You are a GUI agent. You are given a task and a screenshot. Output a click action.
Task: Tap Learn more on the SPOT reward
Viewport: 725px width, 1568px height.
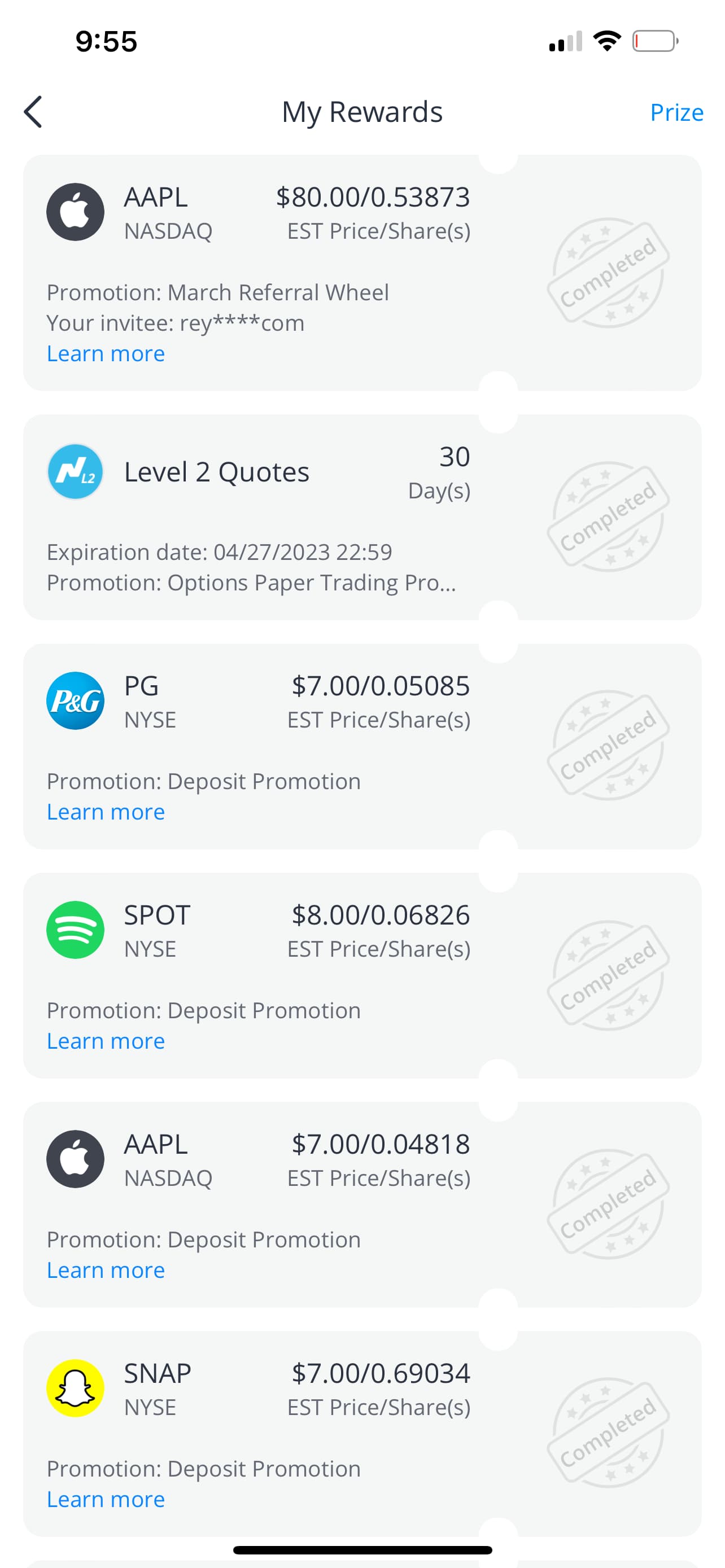pyautogui.click(x=106, y=1041)
